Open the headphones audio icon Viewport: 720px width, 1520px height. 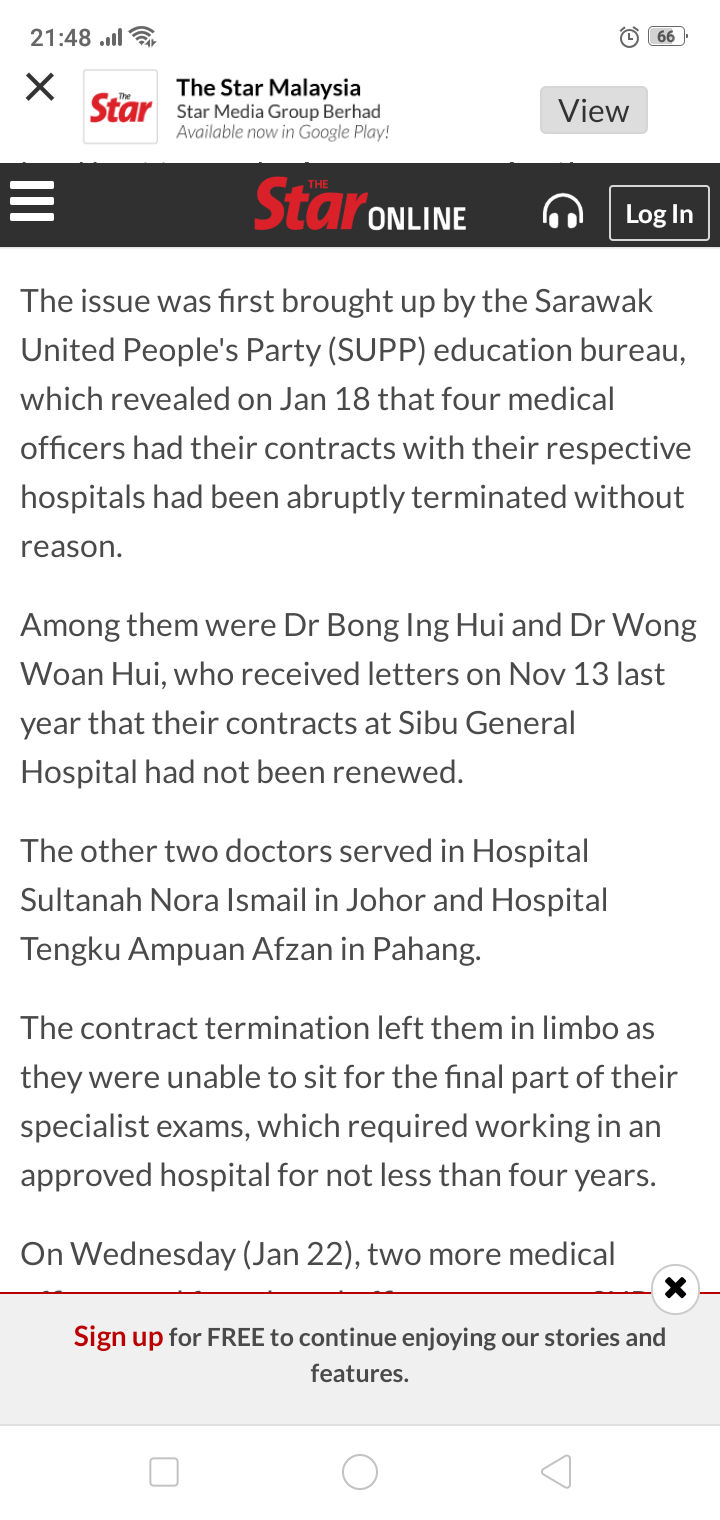click(x=562, y=212)
